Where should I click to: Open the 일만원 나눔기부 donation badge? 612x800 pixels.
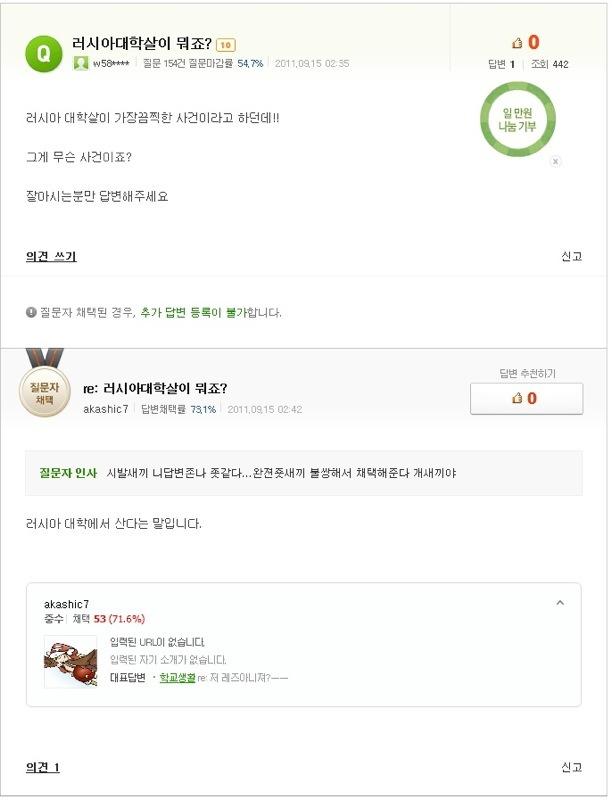(516, 120)
